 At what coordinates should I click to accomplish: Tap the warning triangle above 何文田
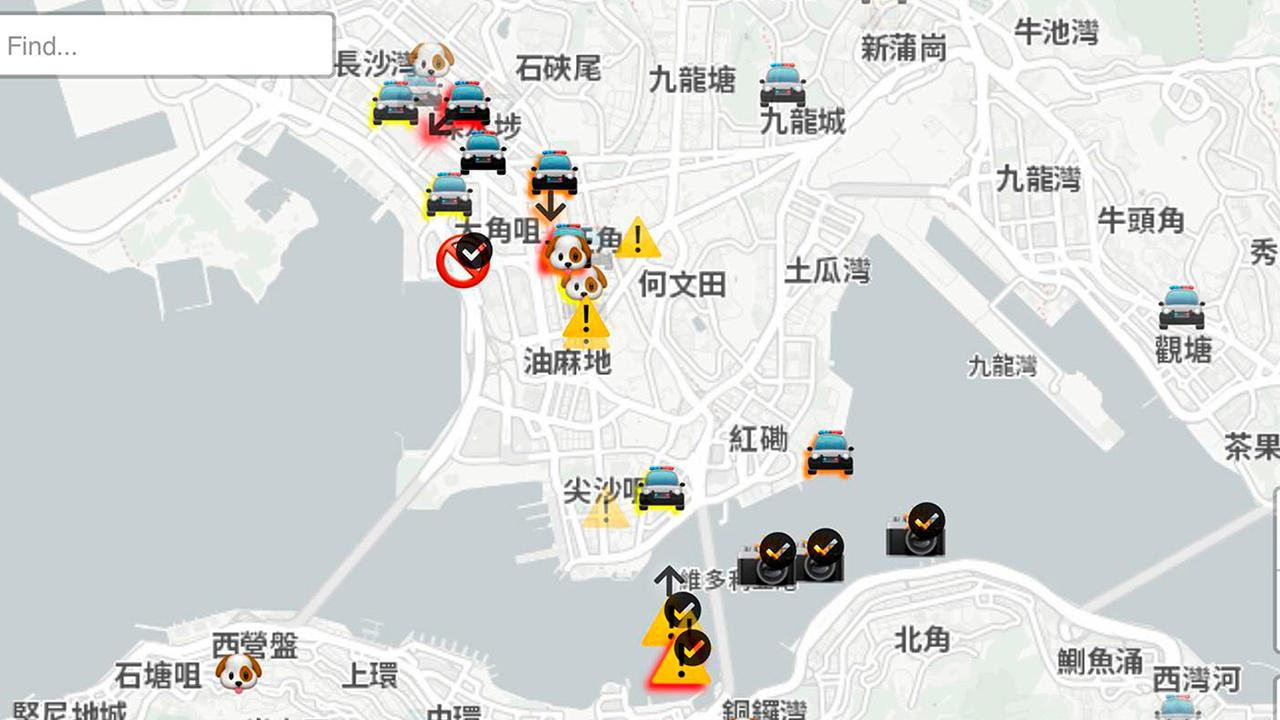tap(637, 240)
